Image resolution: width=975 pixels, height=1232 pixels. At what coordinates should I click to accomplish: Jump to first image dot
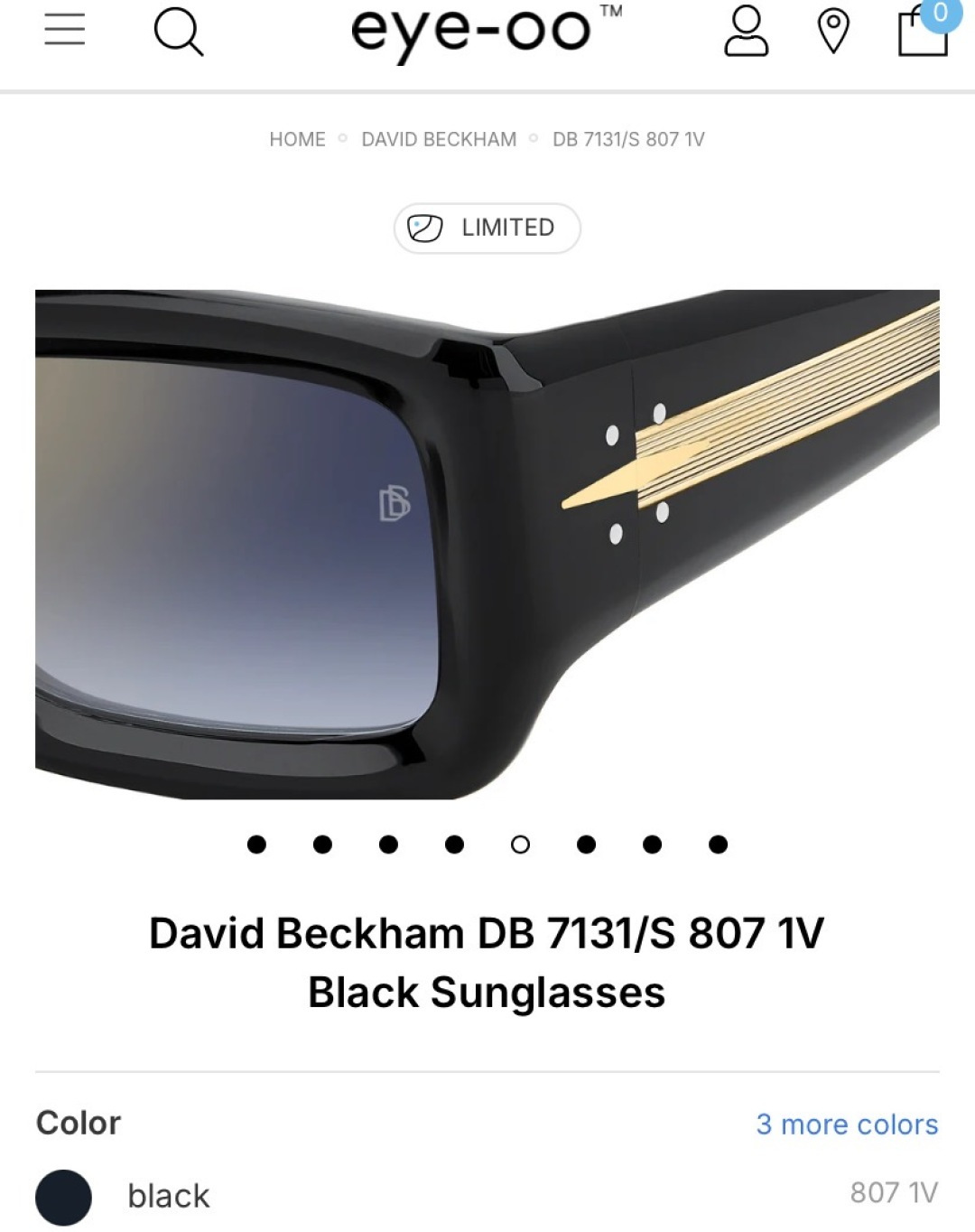pos(256,845)
